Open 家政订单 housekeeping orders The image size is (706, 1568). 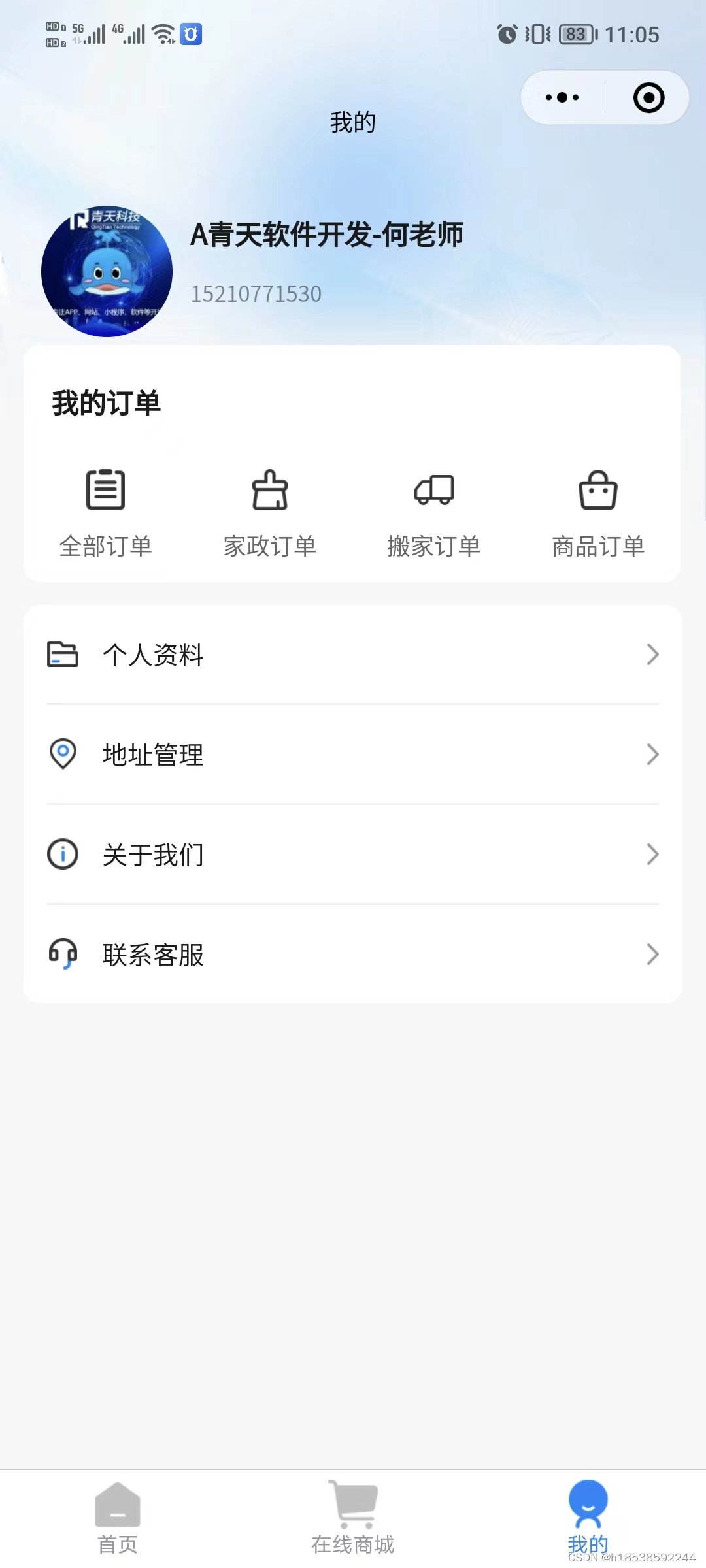tap(270, 514)
